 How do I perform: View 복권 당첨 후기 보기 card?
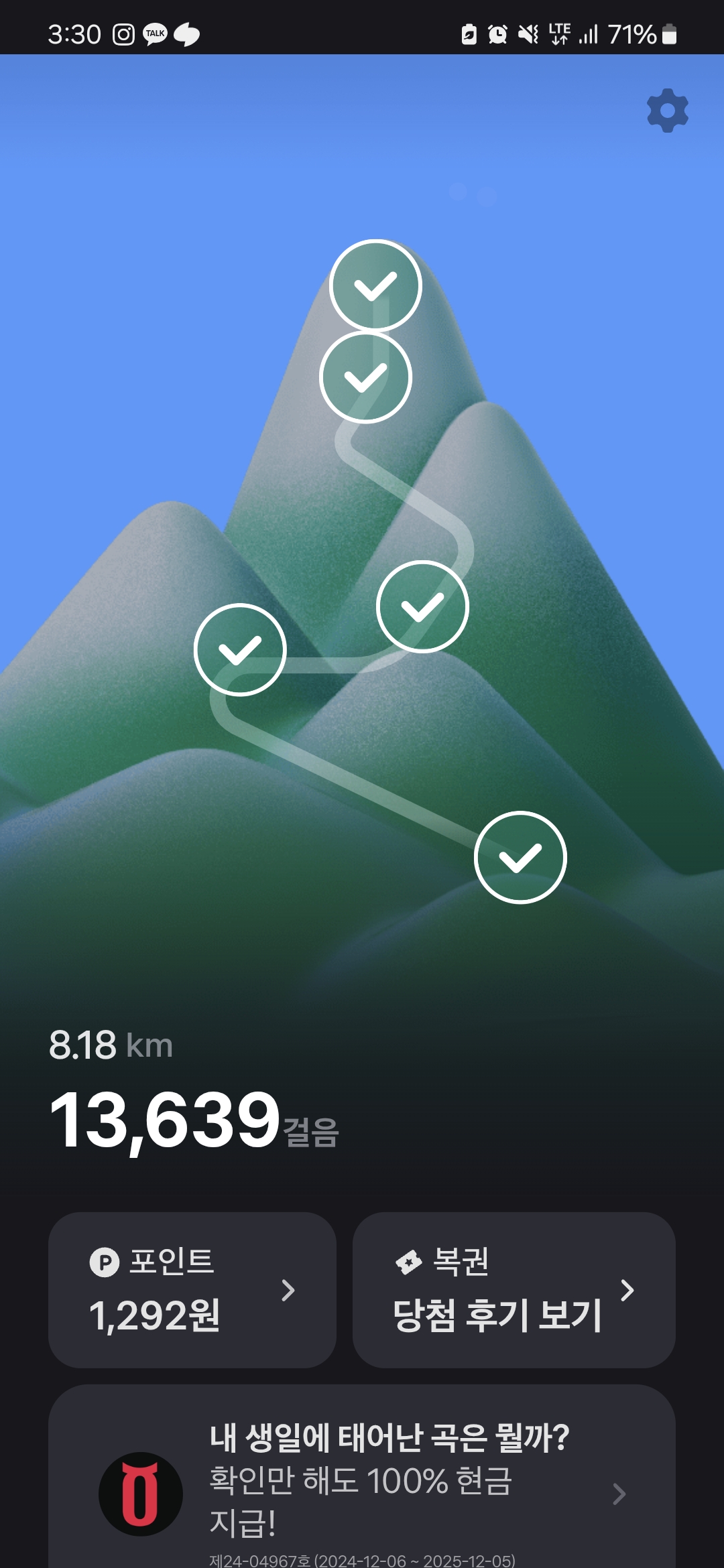[514, 1289]
